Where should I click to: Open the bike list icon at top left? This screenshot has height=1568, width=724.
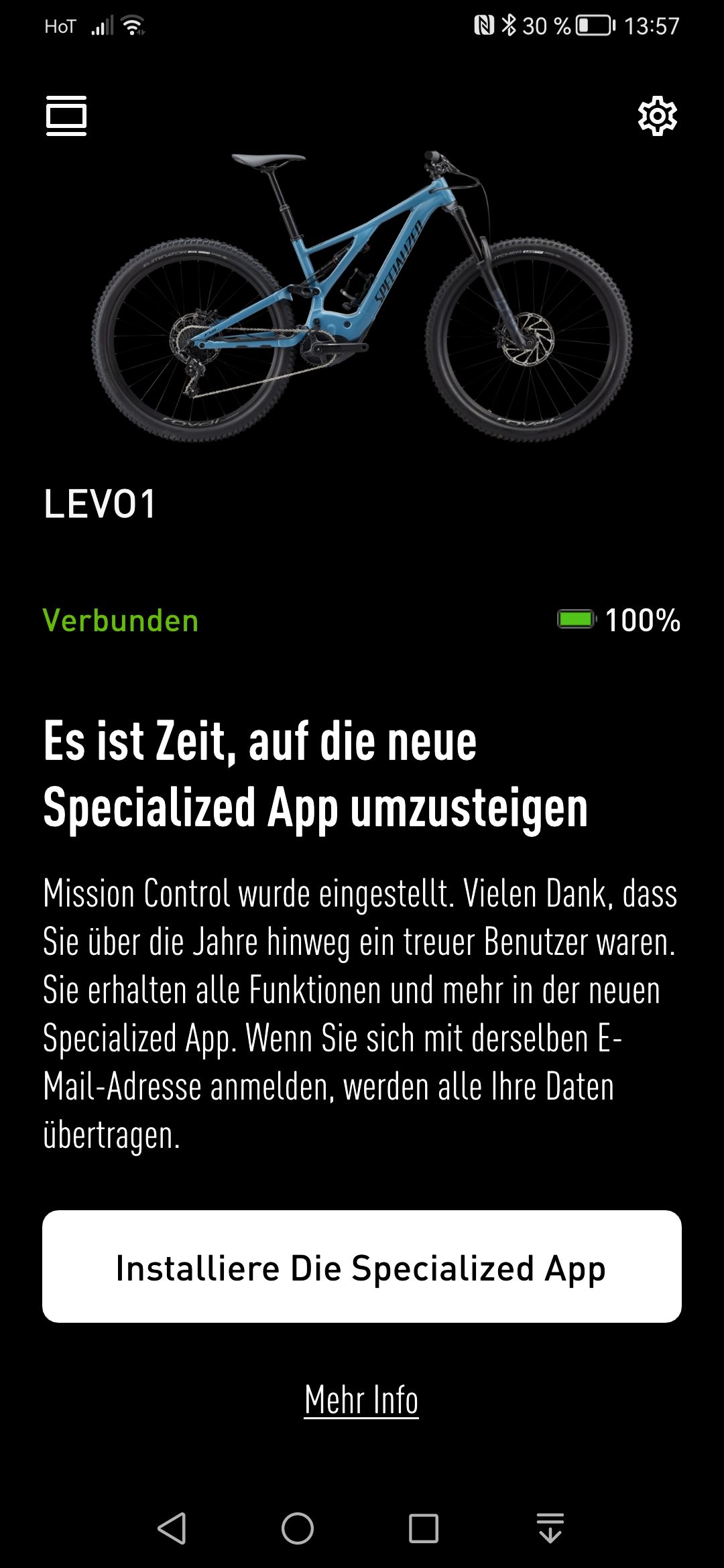(66, 116)
